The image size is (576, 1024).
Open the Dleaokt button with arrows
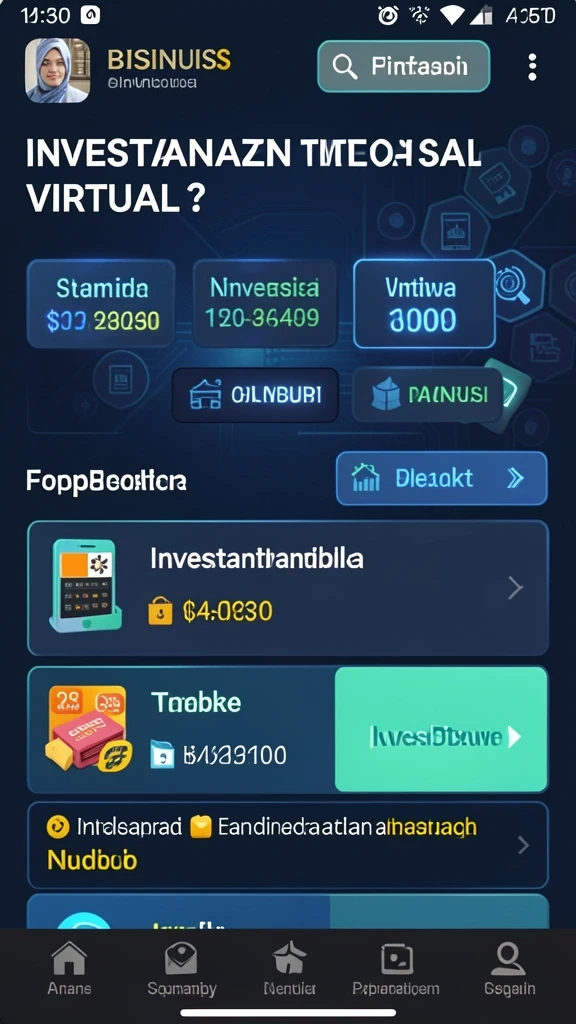441,478
